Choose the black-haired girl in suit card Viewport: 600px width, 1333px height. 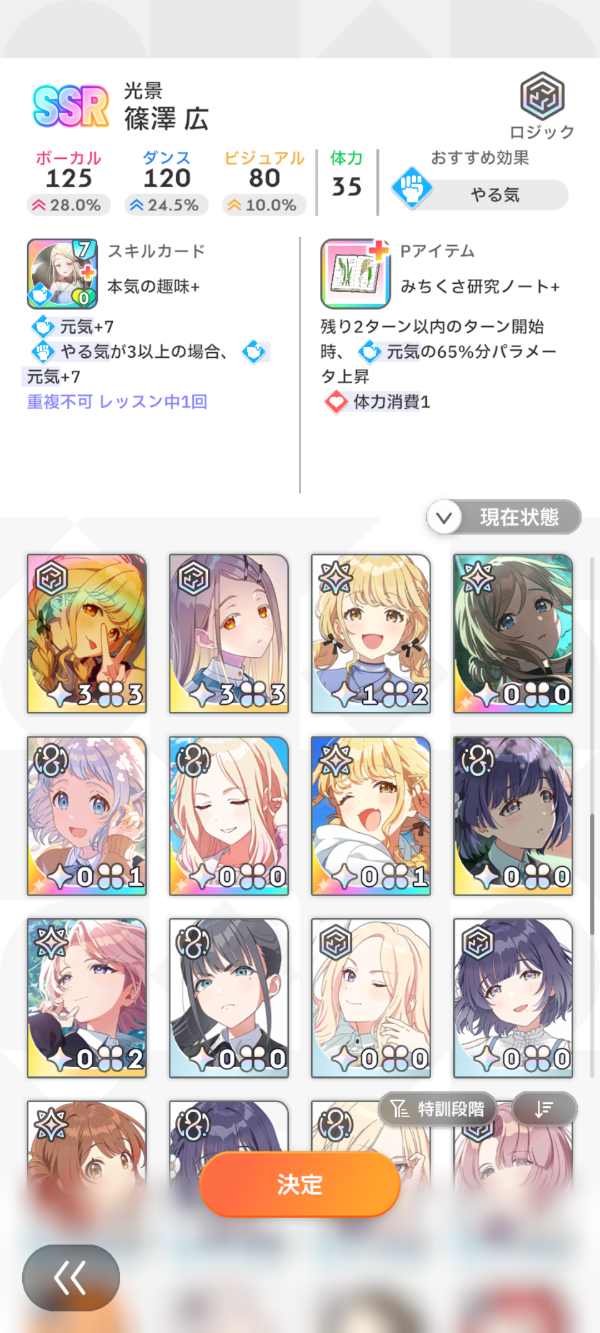coord(229,997)
